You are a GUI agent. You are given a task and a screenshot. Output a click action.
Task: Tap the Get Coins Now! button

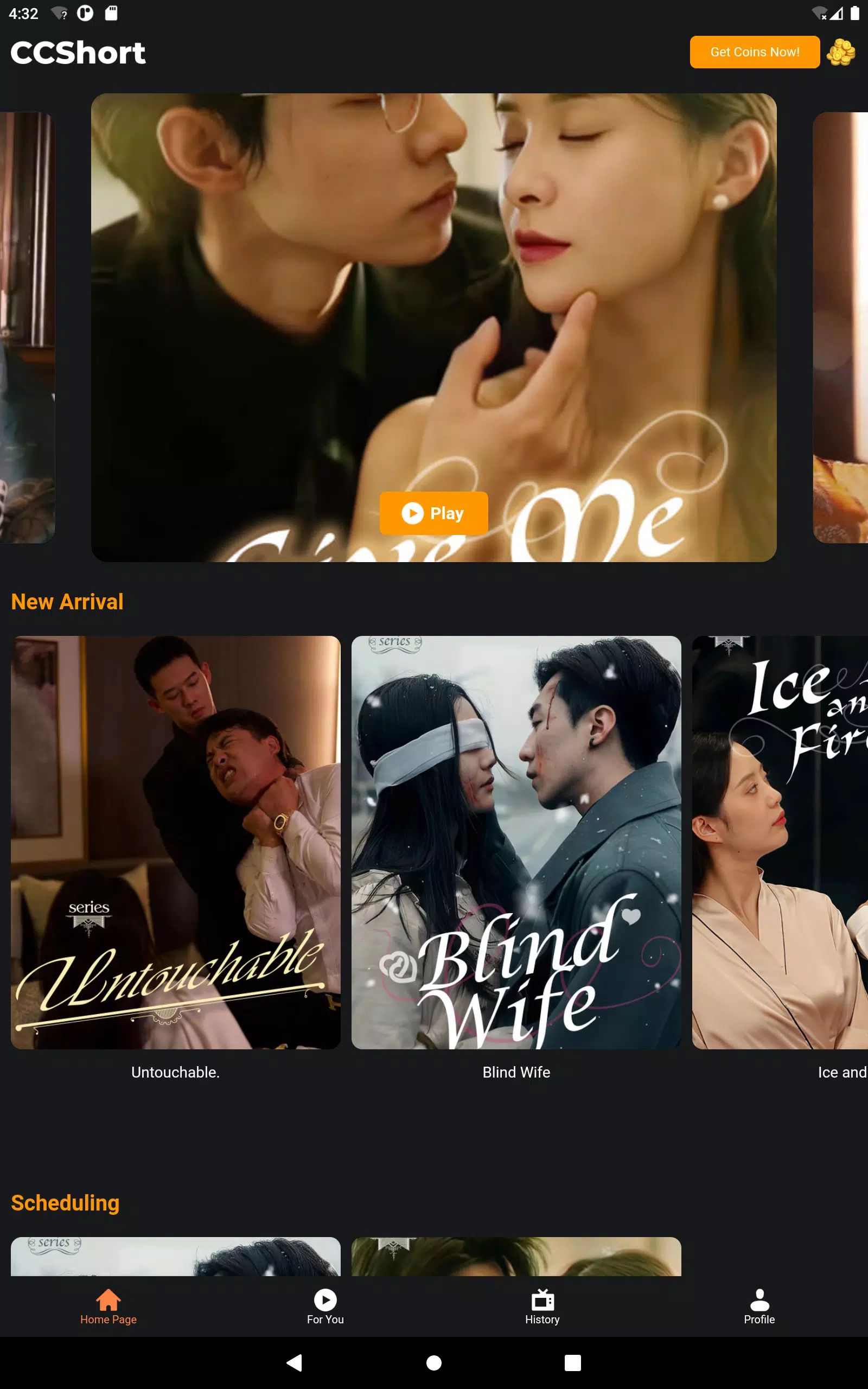754,52
